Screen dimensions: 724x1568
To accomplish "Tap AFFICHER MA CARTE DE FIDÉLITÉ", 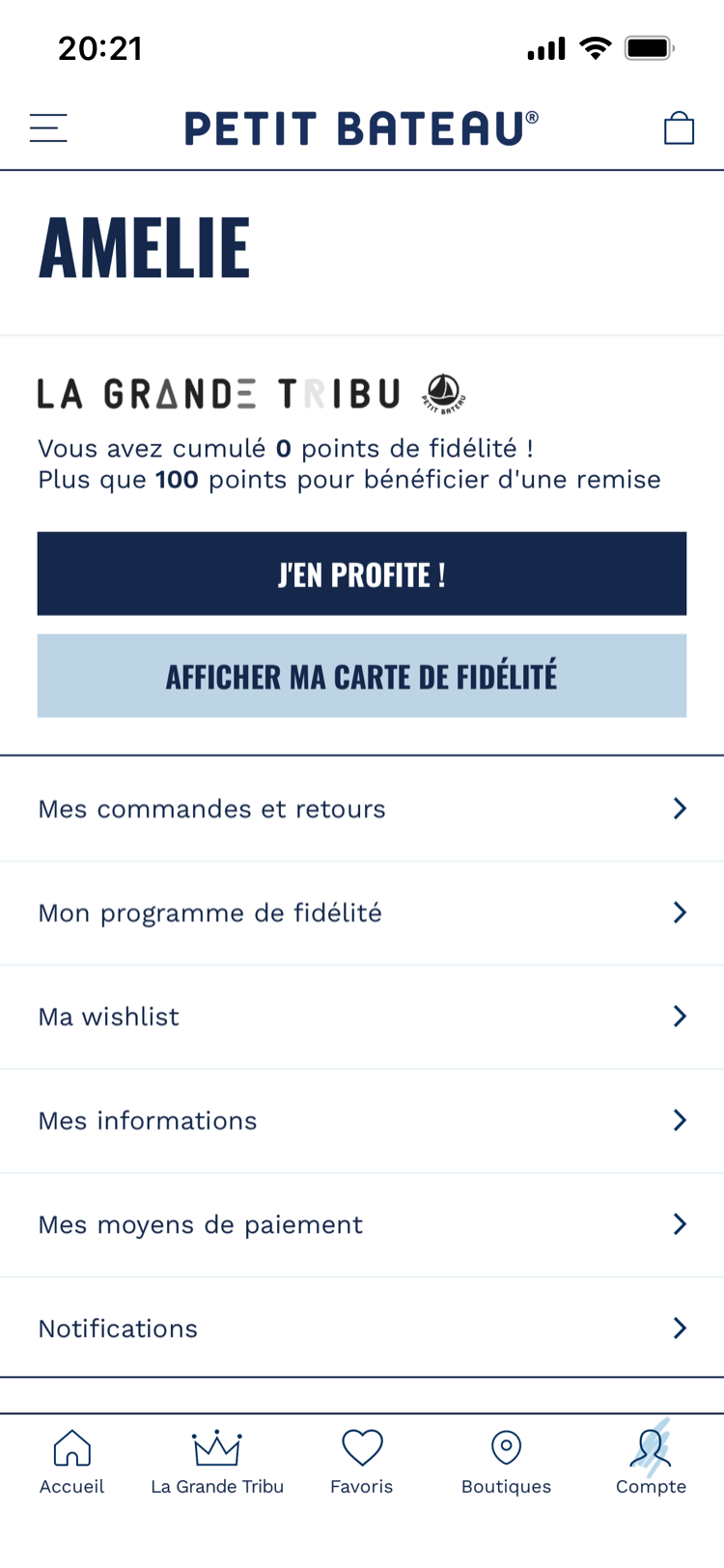I will click(x=361, y=676).
